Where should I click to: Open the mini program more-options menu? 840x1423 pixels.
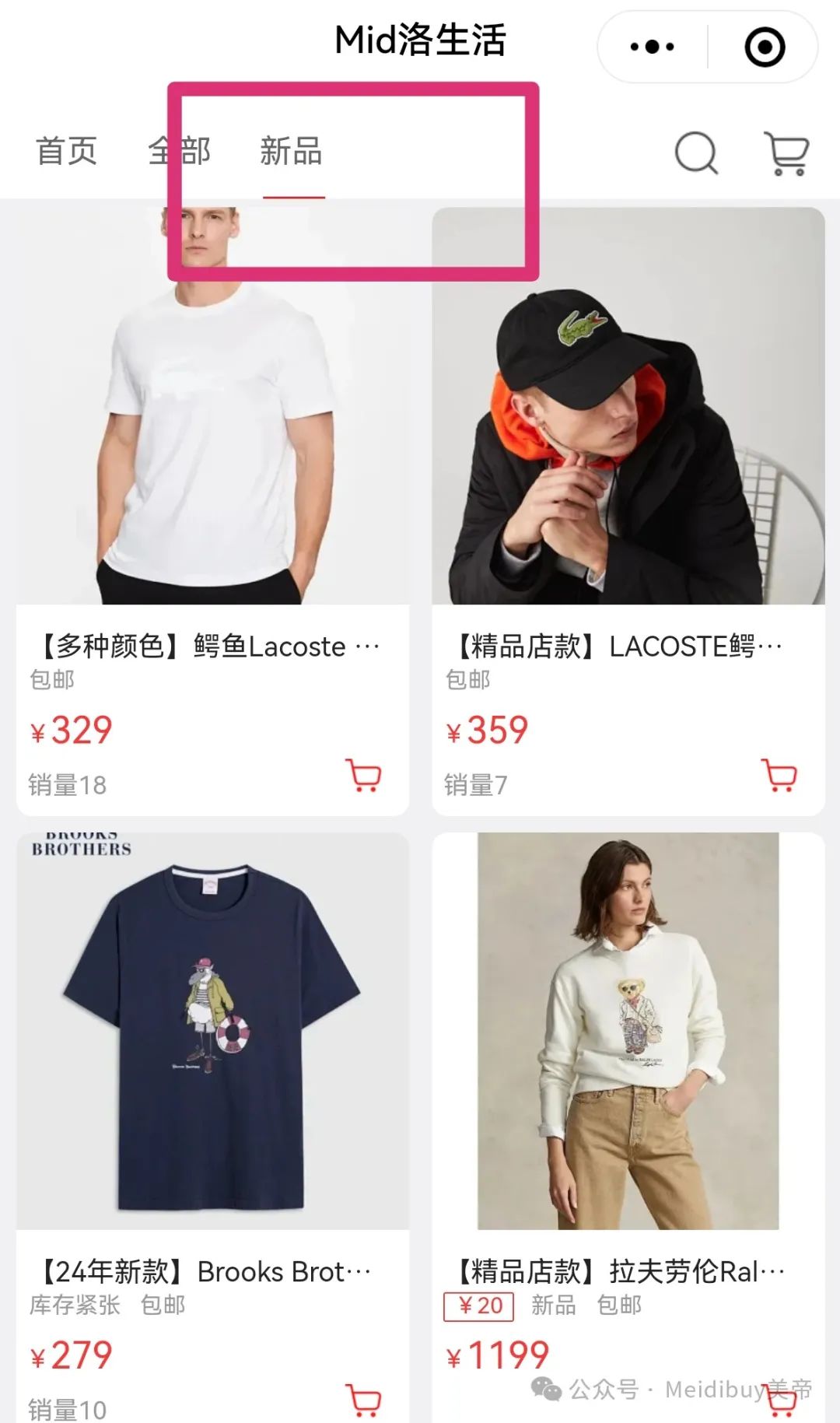tap(652, 47)
